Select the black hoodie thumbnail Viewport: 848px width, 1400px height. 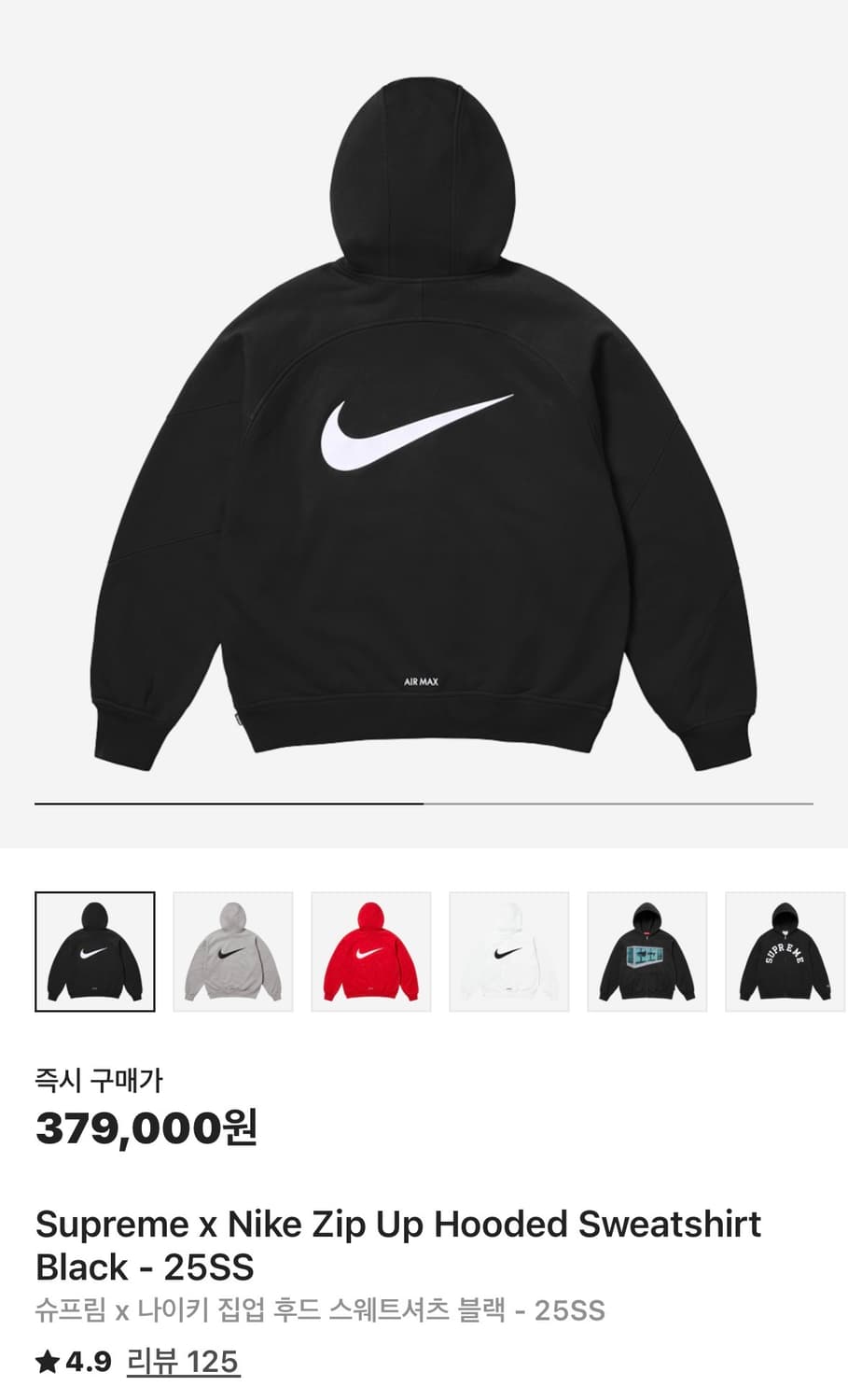tap(95, 952)
